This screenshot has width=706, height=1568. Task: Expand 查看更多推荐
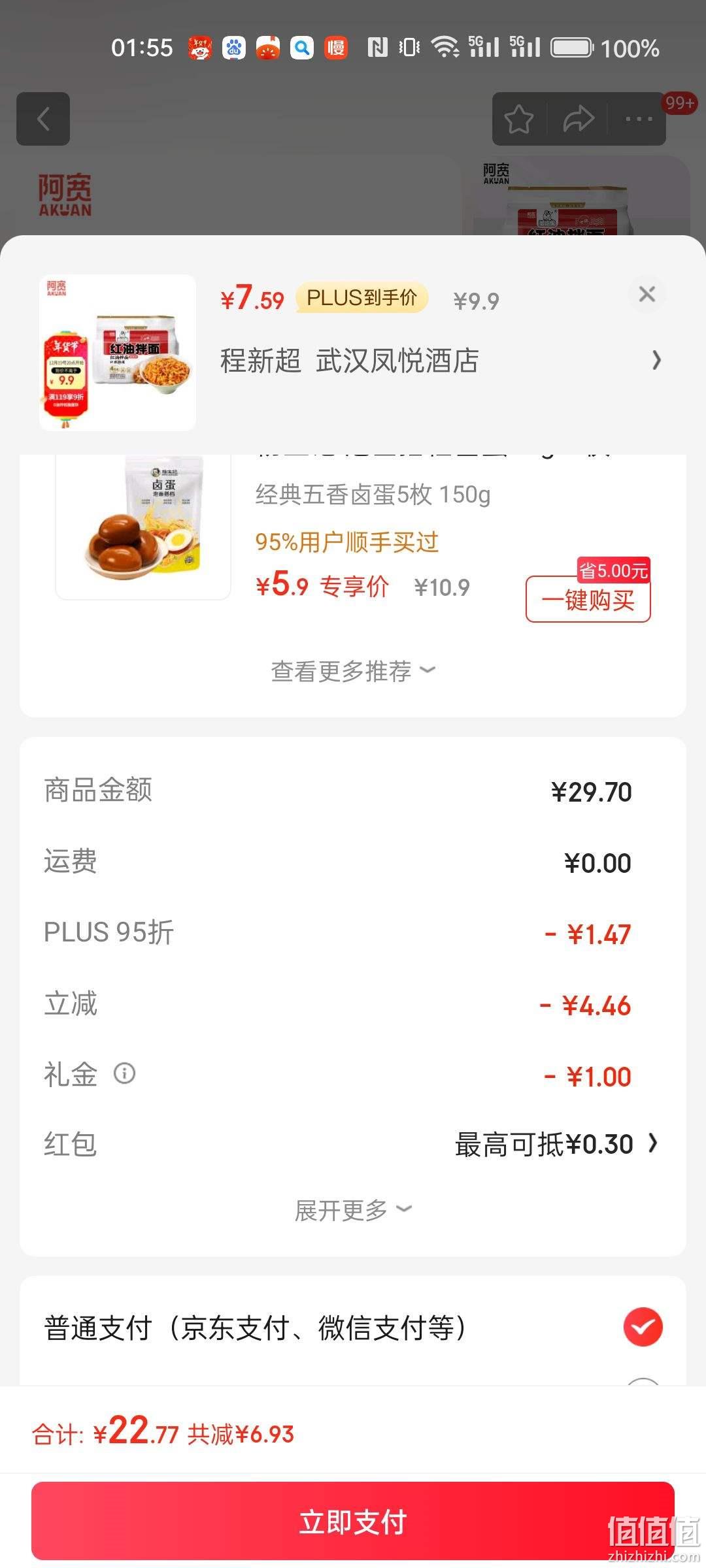pos(353,671)
